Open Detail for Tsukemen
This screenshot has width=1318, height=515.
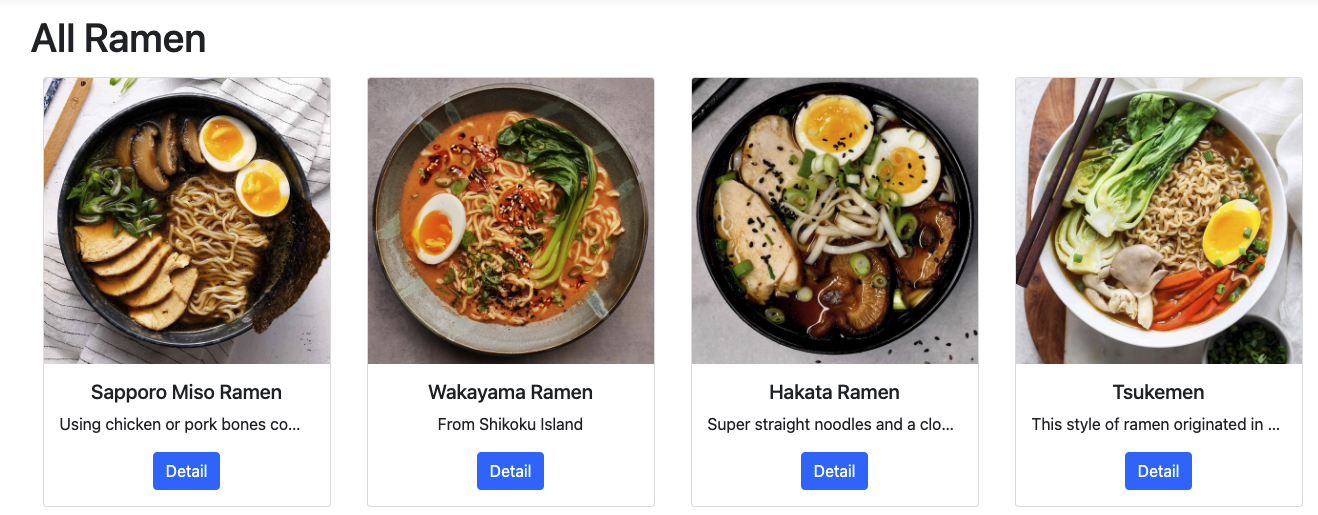(1158, 471)
